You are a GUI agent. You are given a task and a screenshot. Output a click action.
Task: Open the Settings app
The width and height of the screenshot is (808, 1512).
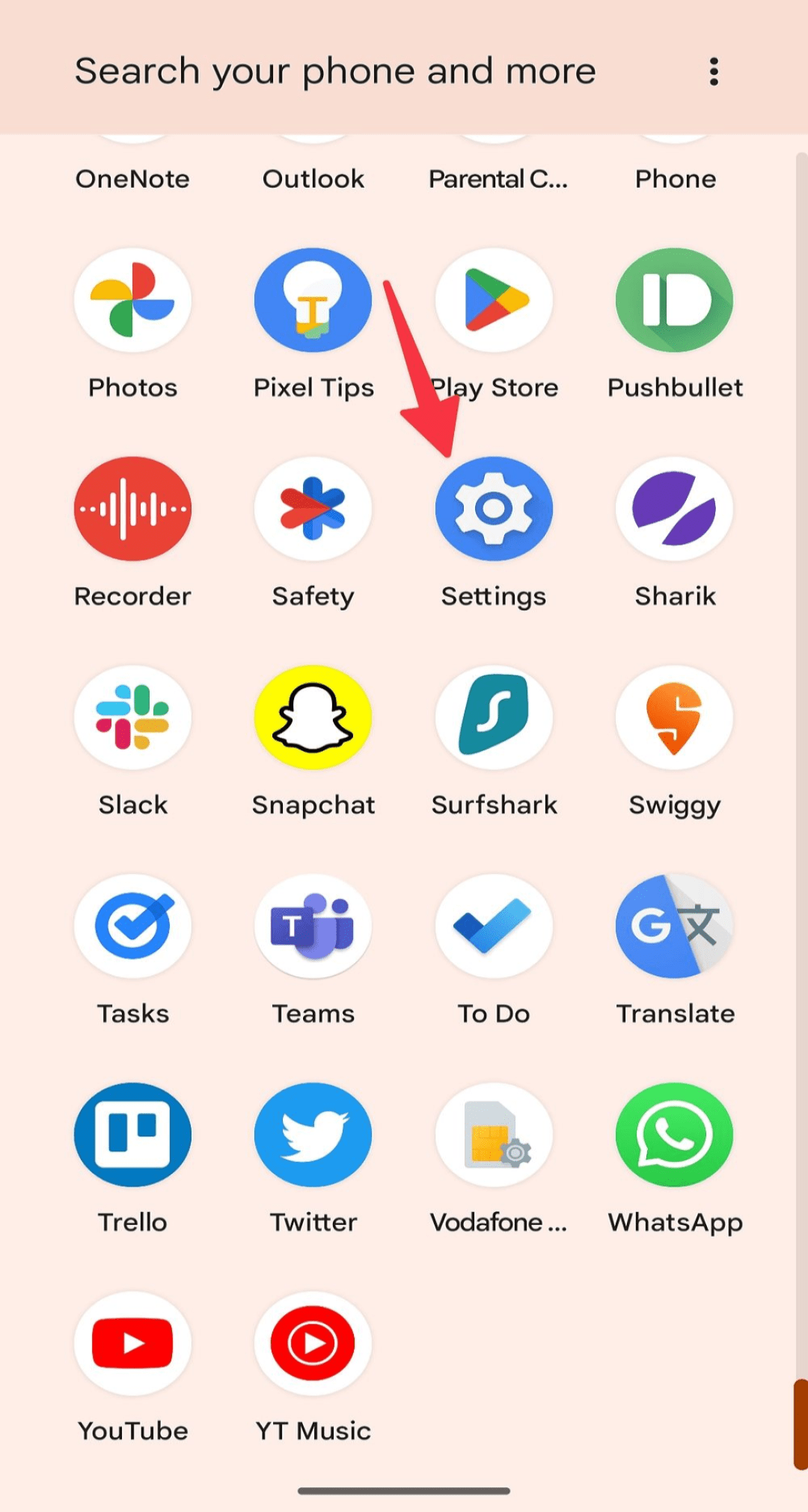point(494,509)
